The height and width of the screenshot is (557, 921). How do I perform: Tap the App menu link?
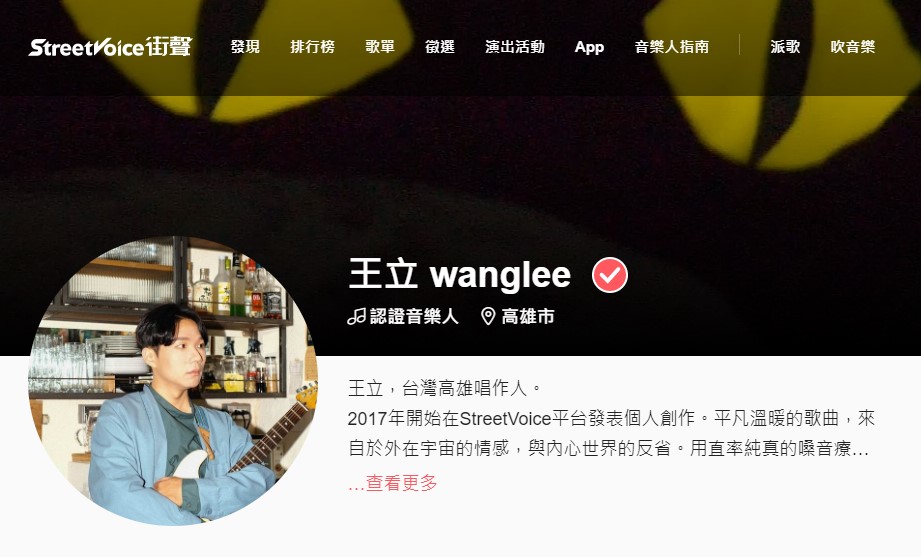pyautogui.click(x=589, y=47)
